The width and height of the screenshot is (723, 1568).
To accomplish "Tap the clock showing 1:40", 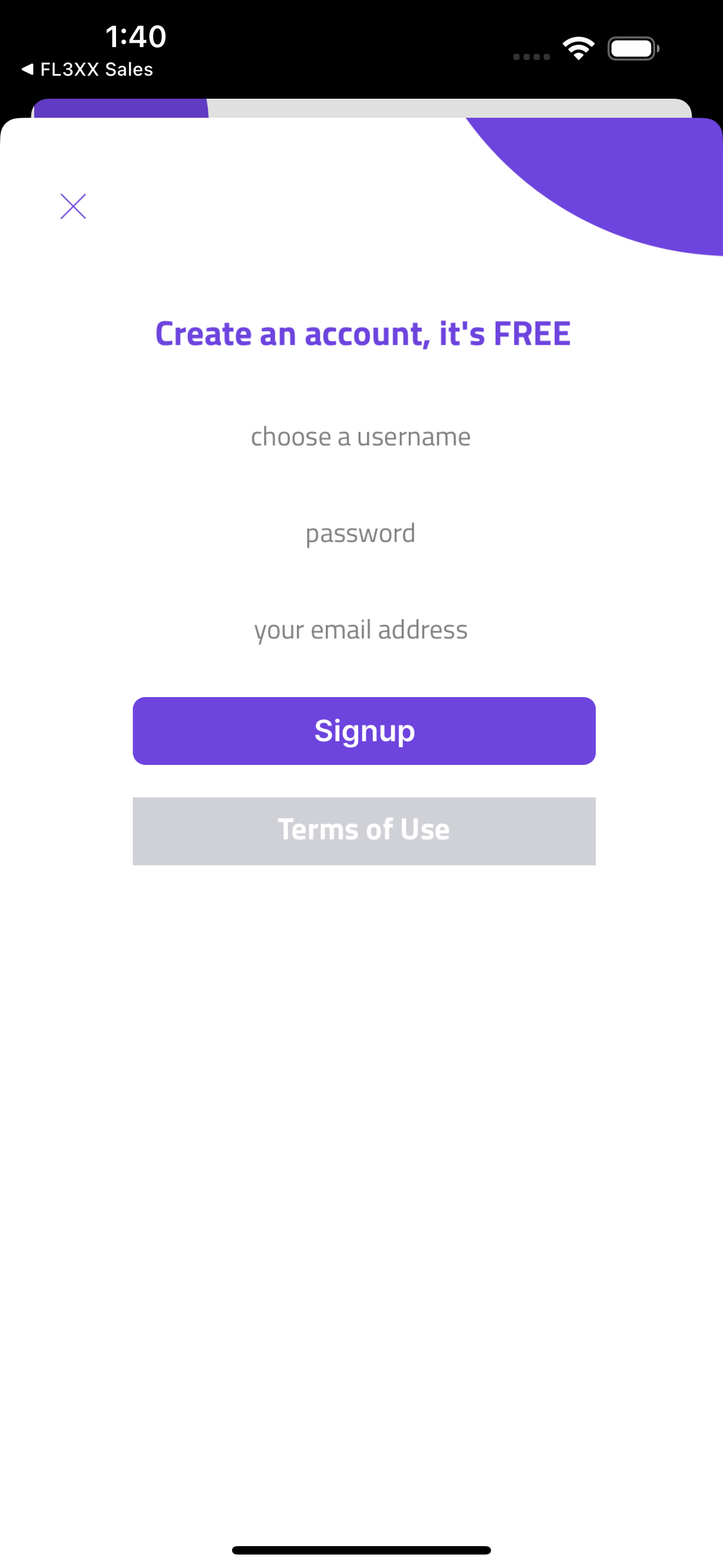I will [135, 36].
